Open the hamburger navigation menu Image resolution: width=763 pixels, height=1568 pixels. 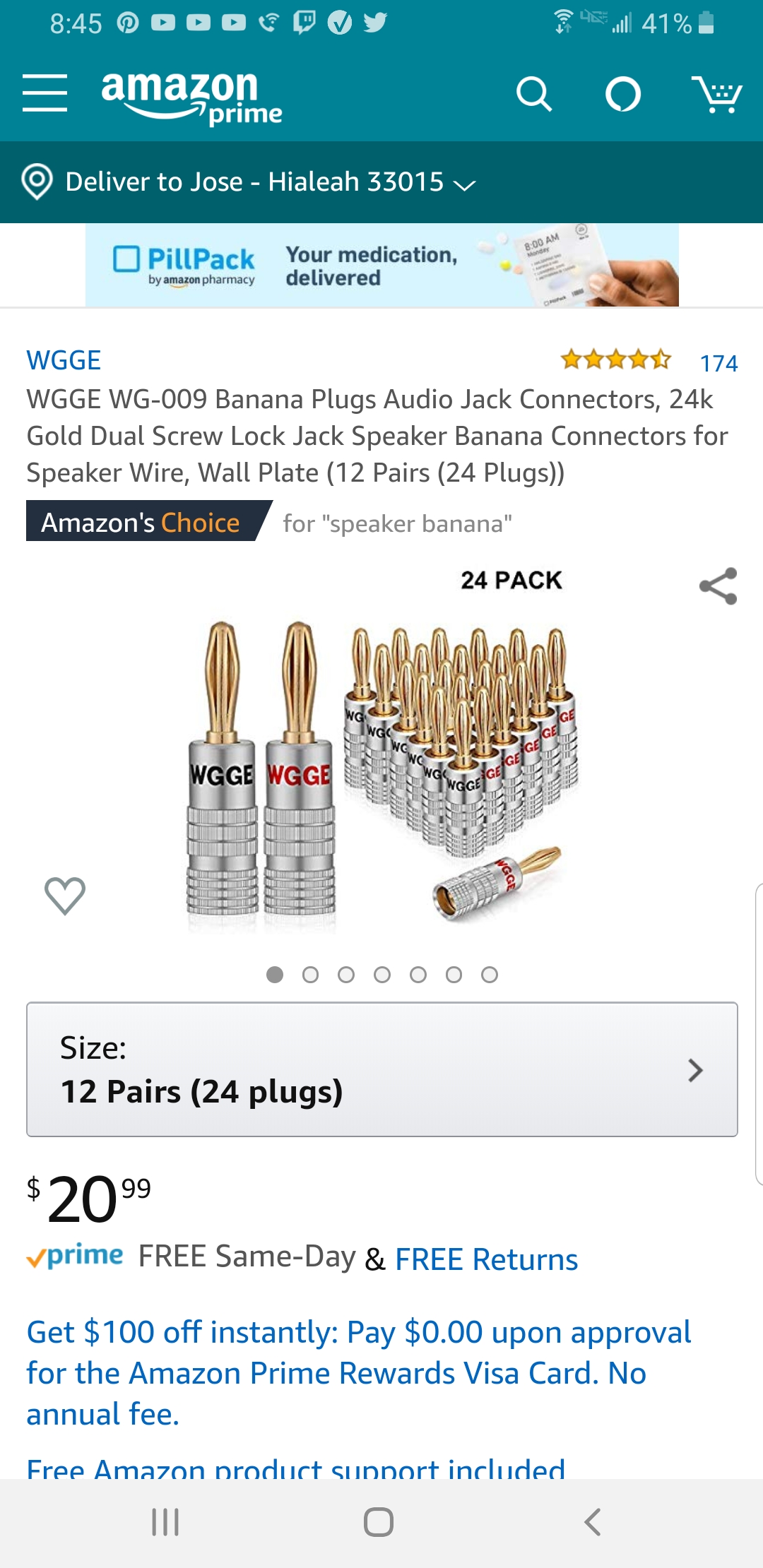point(45,93)
